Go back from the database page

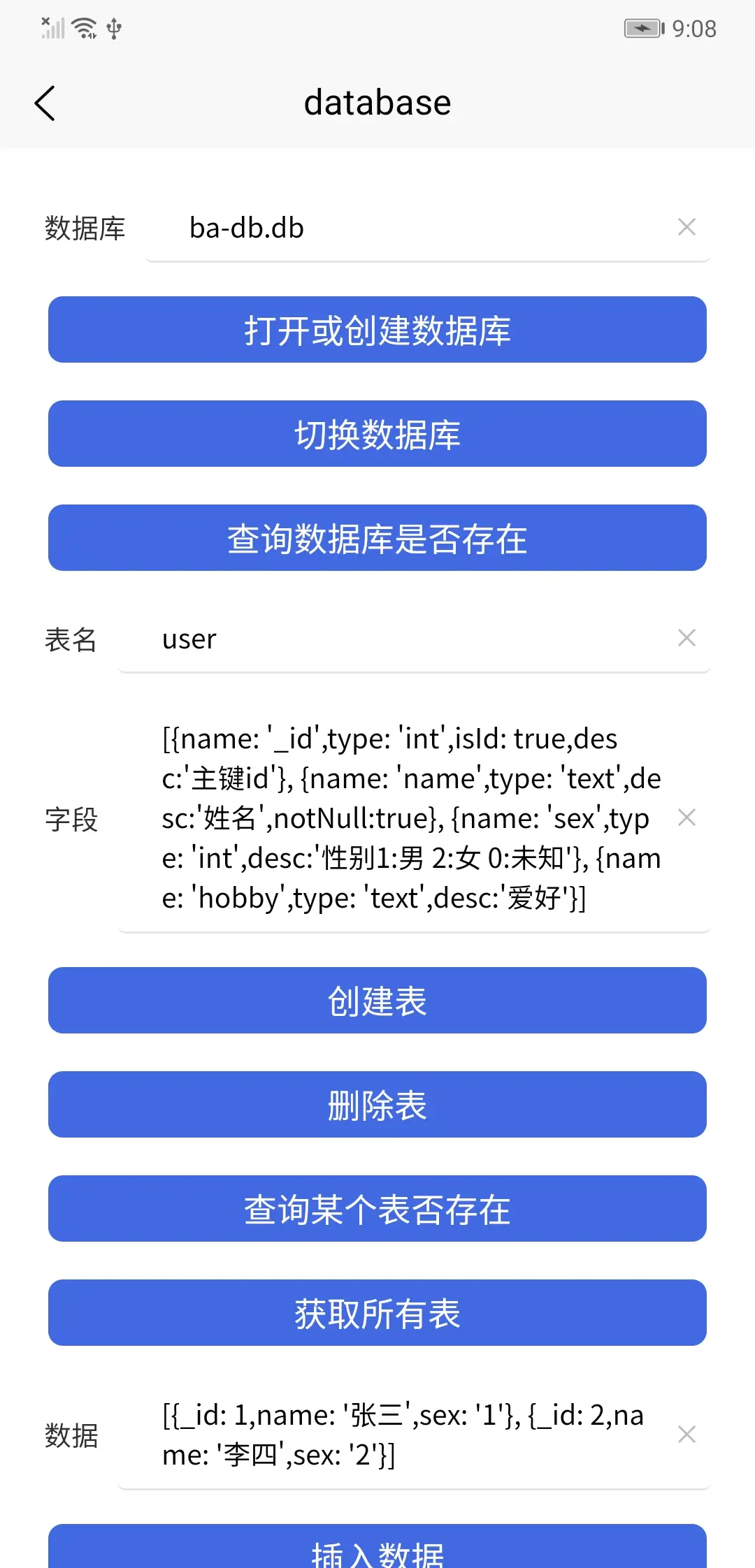point(45,103)
